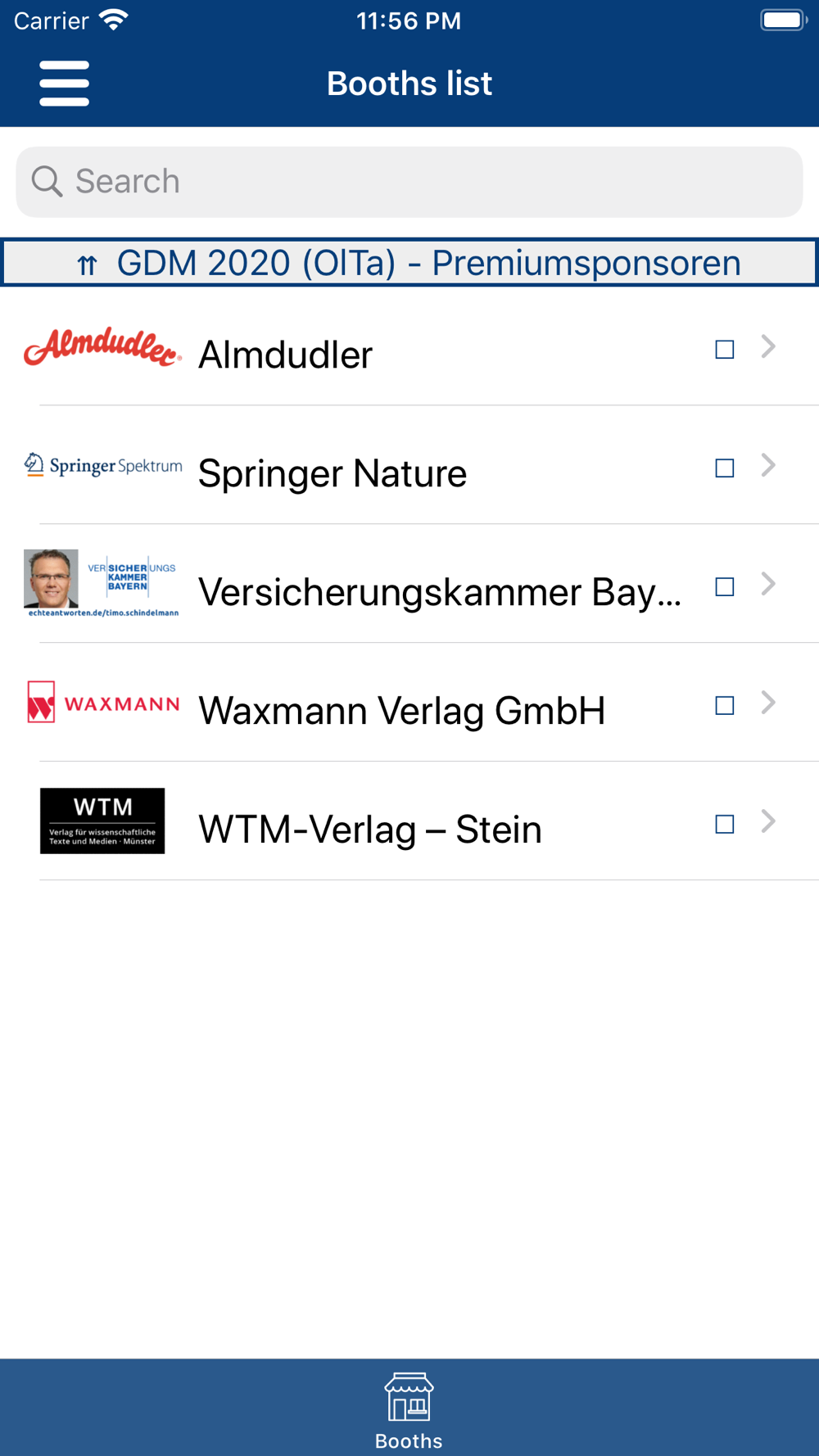Mark the Springer Nature checkbox
Viewport: 819px width, 1456px height.
pos(724,468)
